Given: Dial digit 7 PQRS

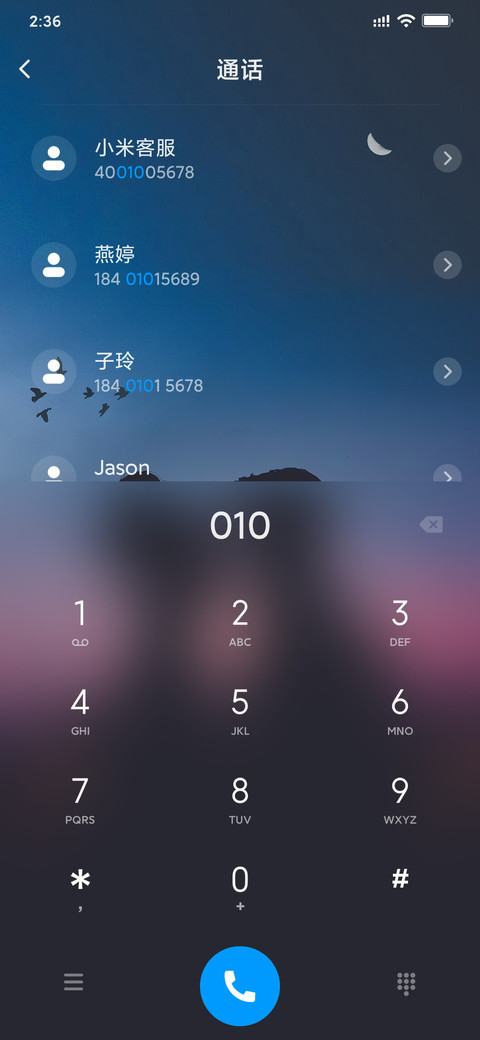Looking at the screenshot, I should pyautogui.click(x=80, y=800).
